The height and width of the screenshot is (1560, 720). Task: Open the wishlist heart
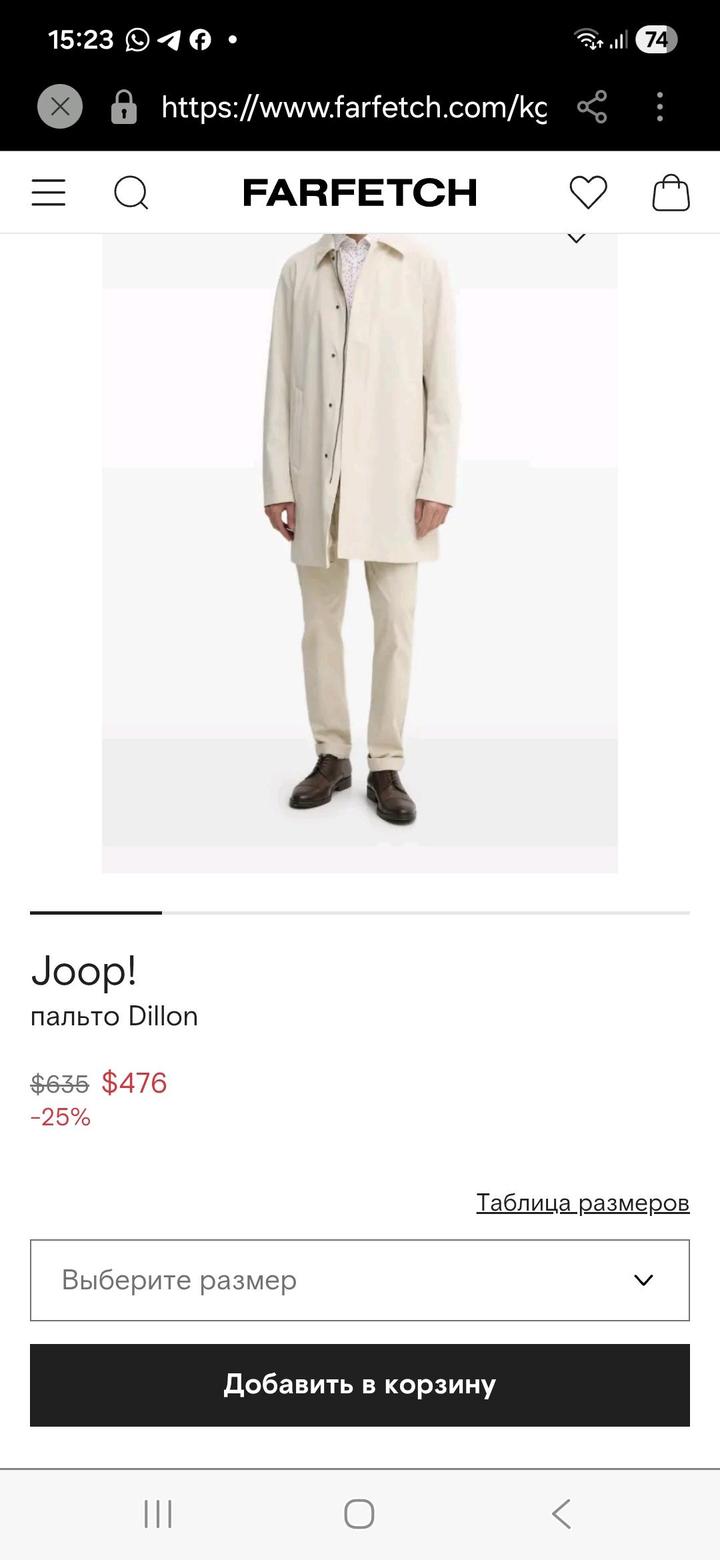[588, 192]
